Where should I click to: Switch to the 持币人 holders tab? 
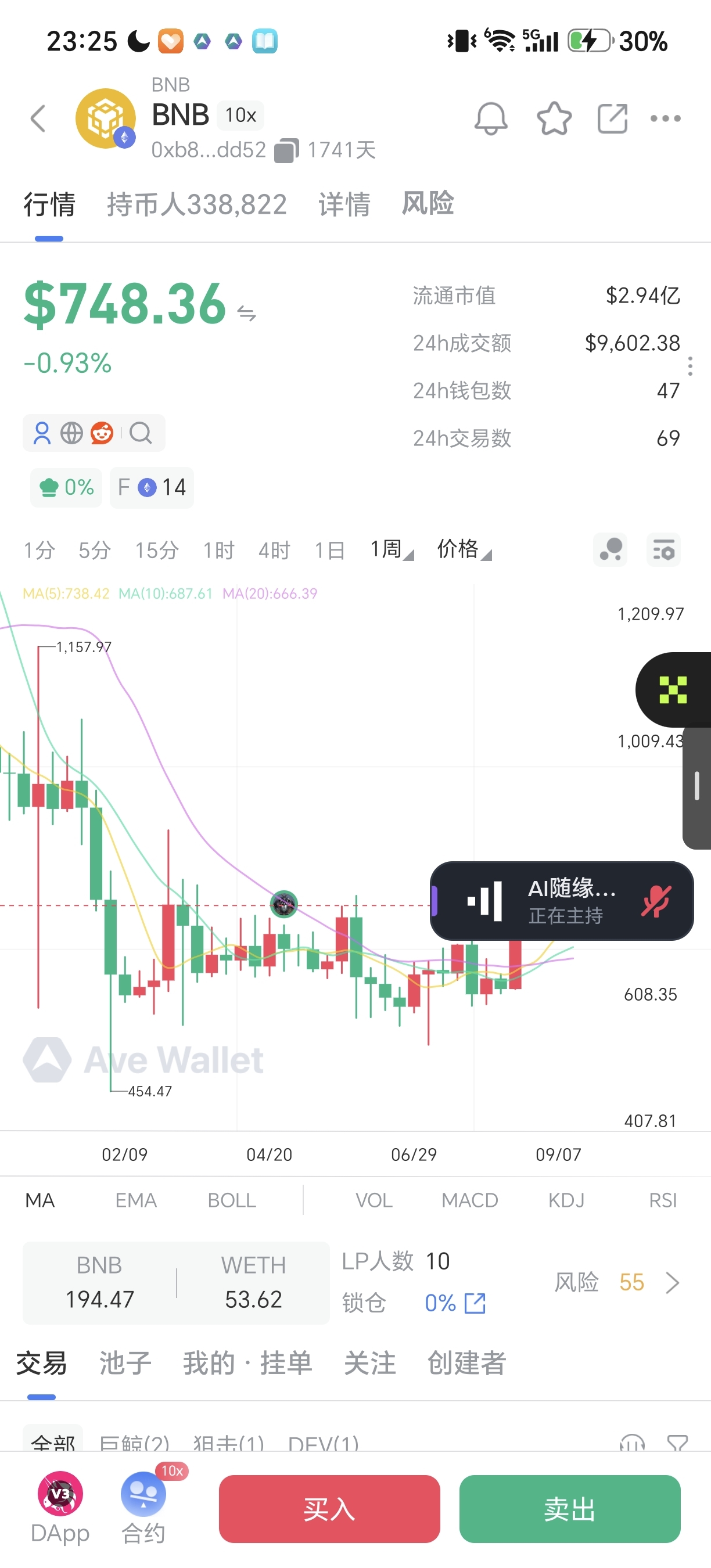pyautogui.click(x=196, y=204)
